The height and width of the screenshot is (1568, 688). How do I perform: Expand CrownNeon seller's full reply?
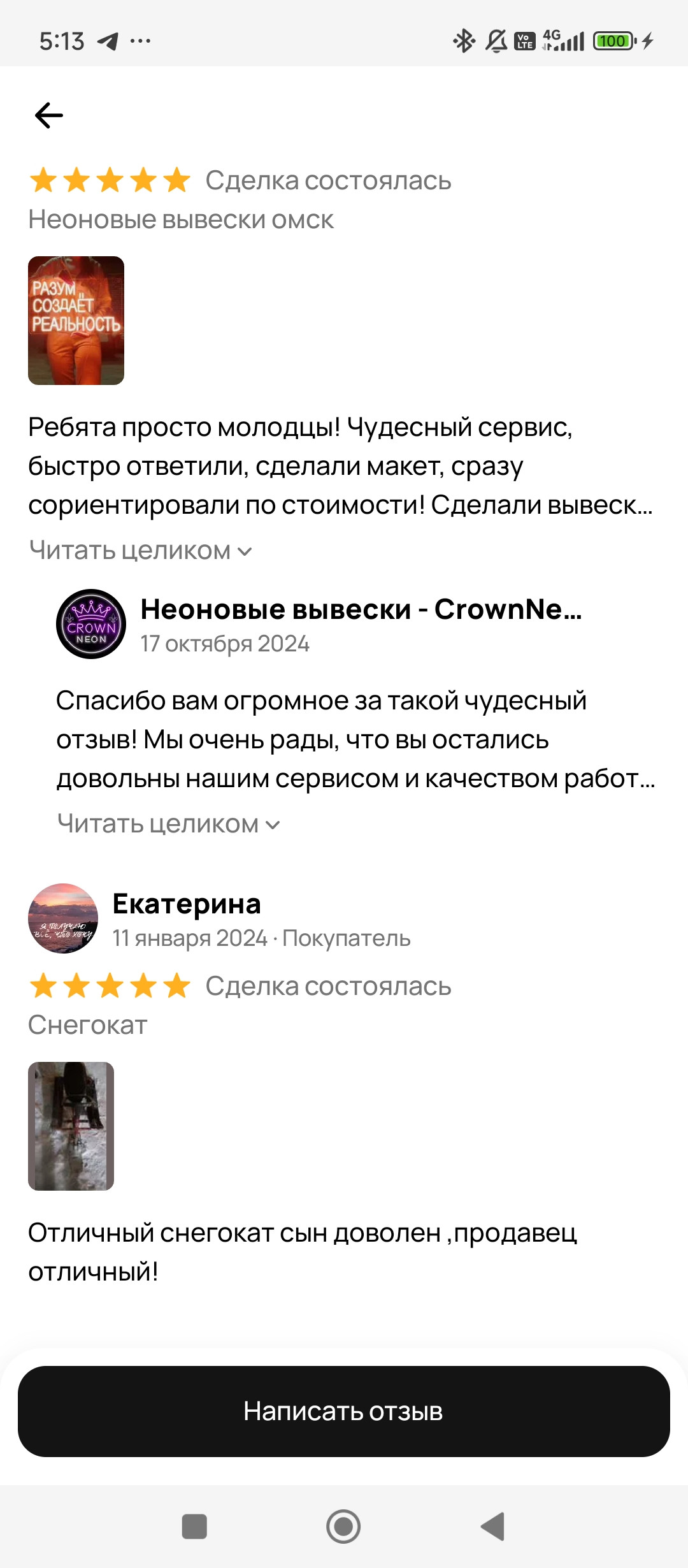(x=169, y=824)
